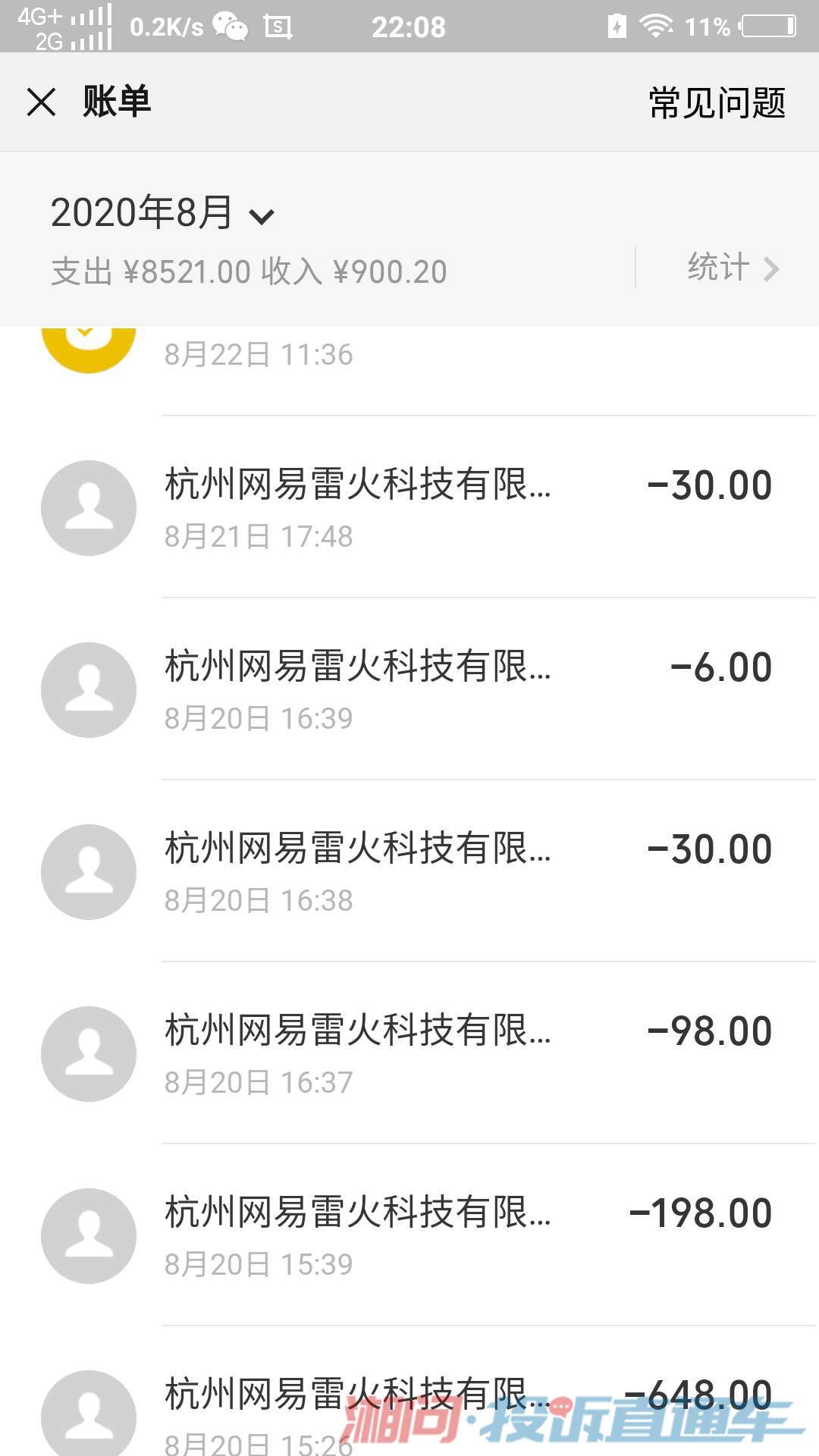Open 常见问题 help page
Viewport: 819px width, 1456px height.
pyautogui.click(x=717, y=102)
